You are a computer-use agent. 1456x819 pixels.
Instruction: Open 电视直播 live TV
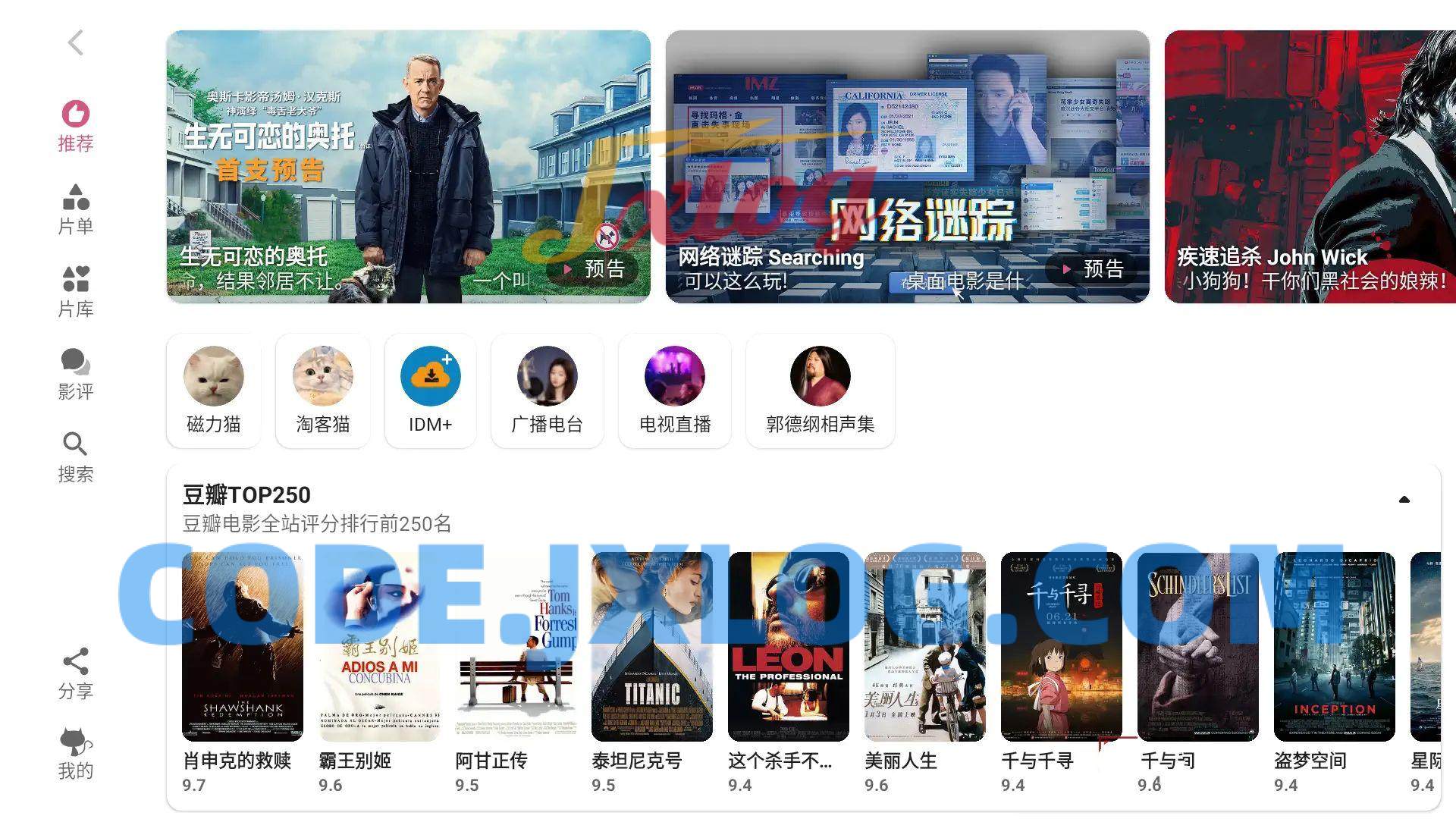click(x=675, y=391)
